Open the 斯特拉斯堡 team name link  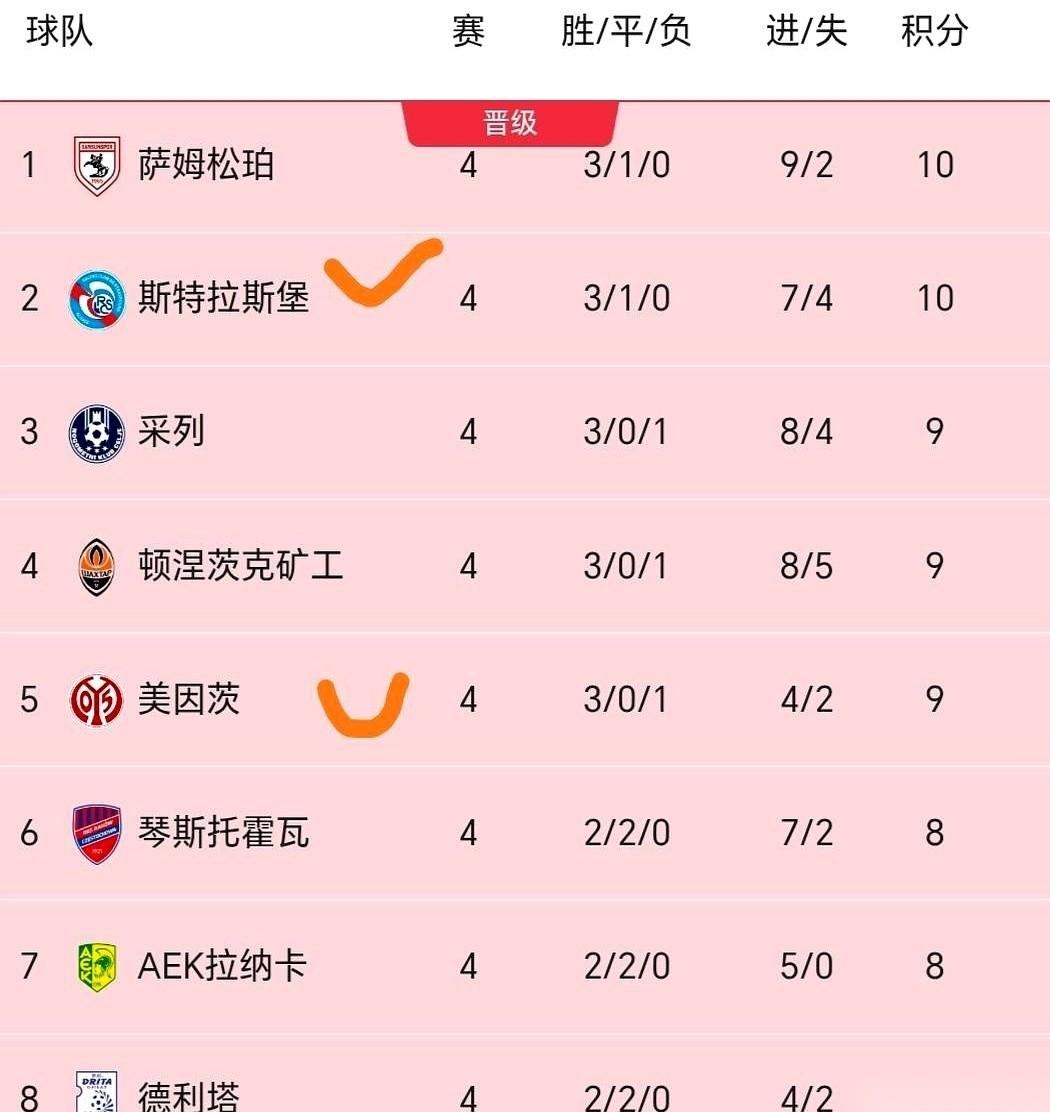pos(225,297)
